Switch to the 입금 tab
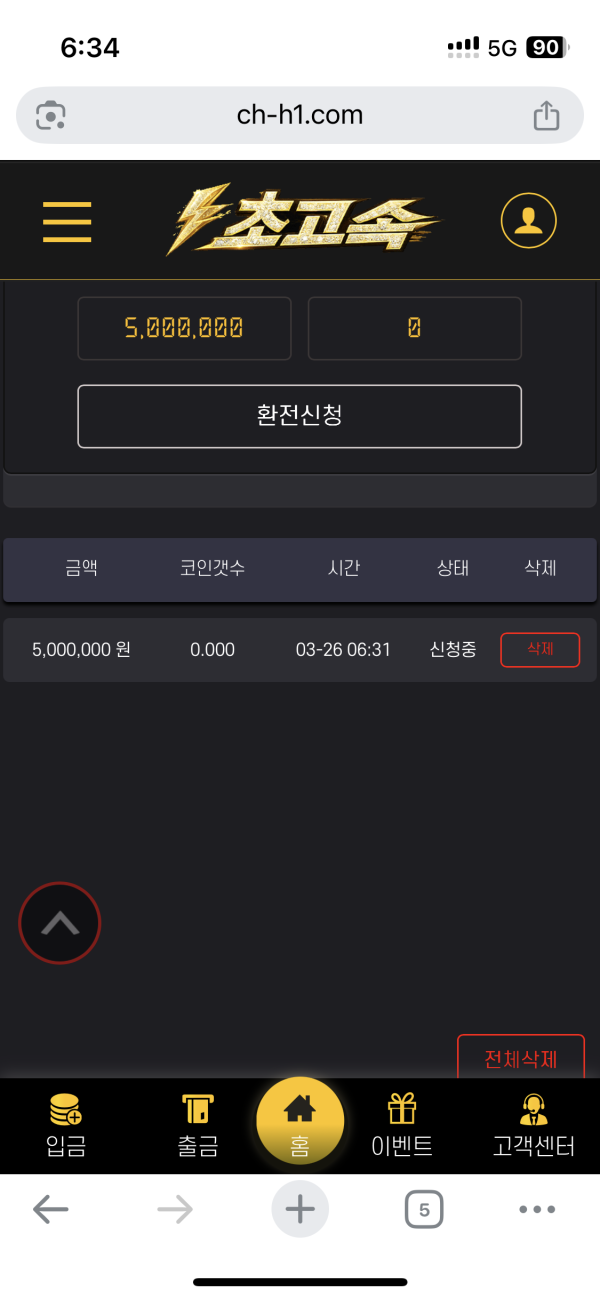This screenshot has width=600, height=1299. (x=66, y=1126)
